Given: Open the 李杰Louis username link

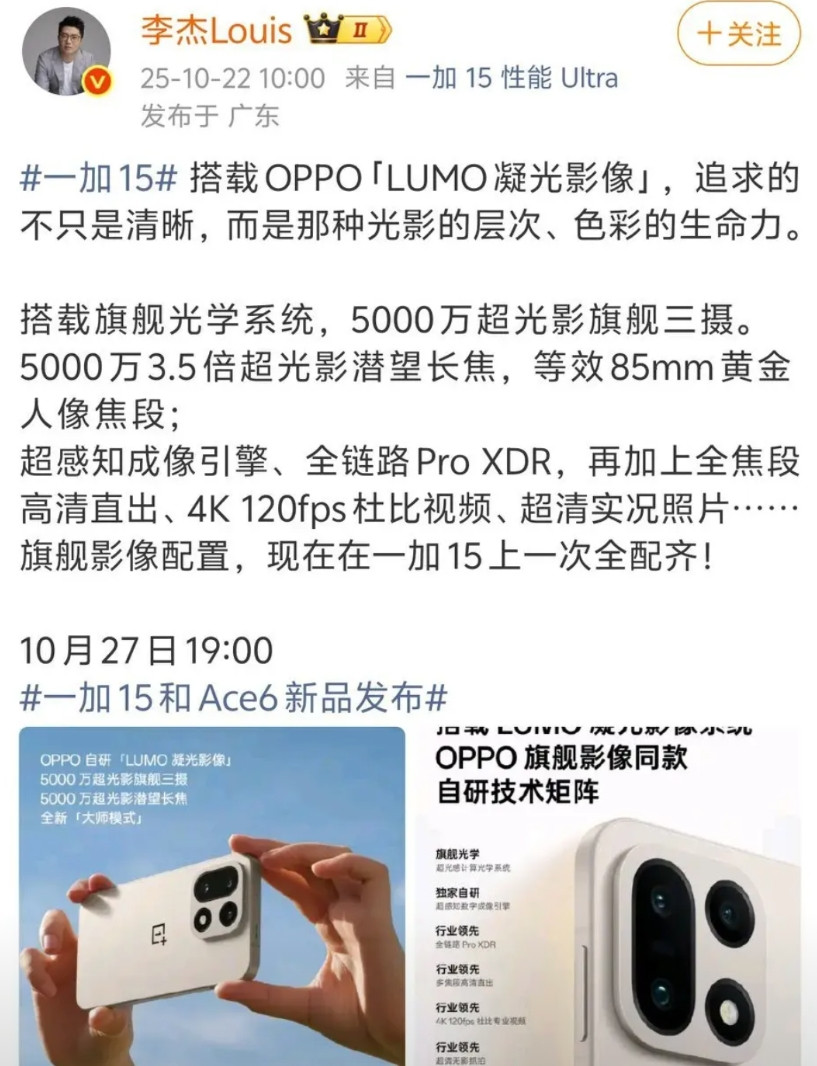Looking at the screenshot, I should [217, 31].
